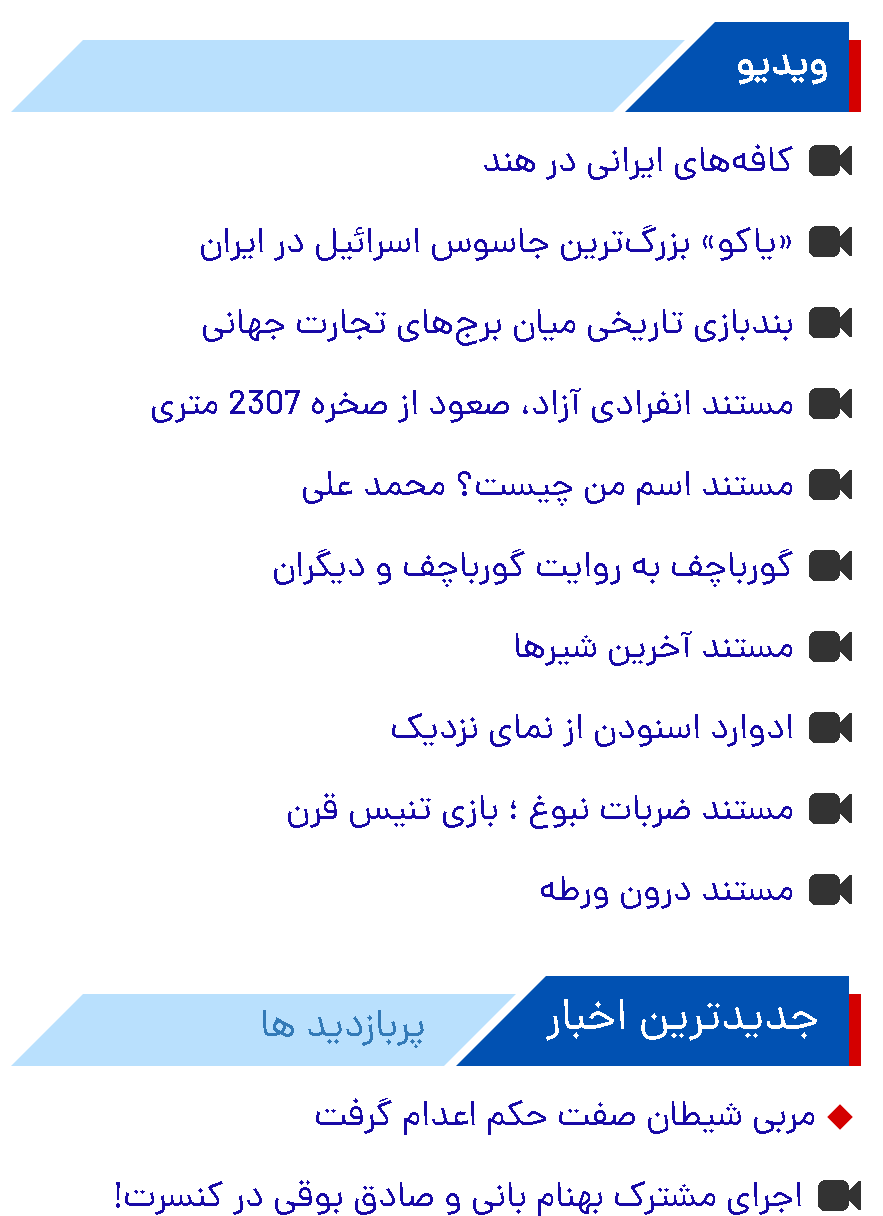Open video link کافه‌های ایرانی در هند
This screenshot has width=883, height=1216.
(x=638, y=161)
